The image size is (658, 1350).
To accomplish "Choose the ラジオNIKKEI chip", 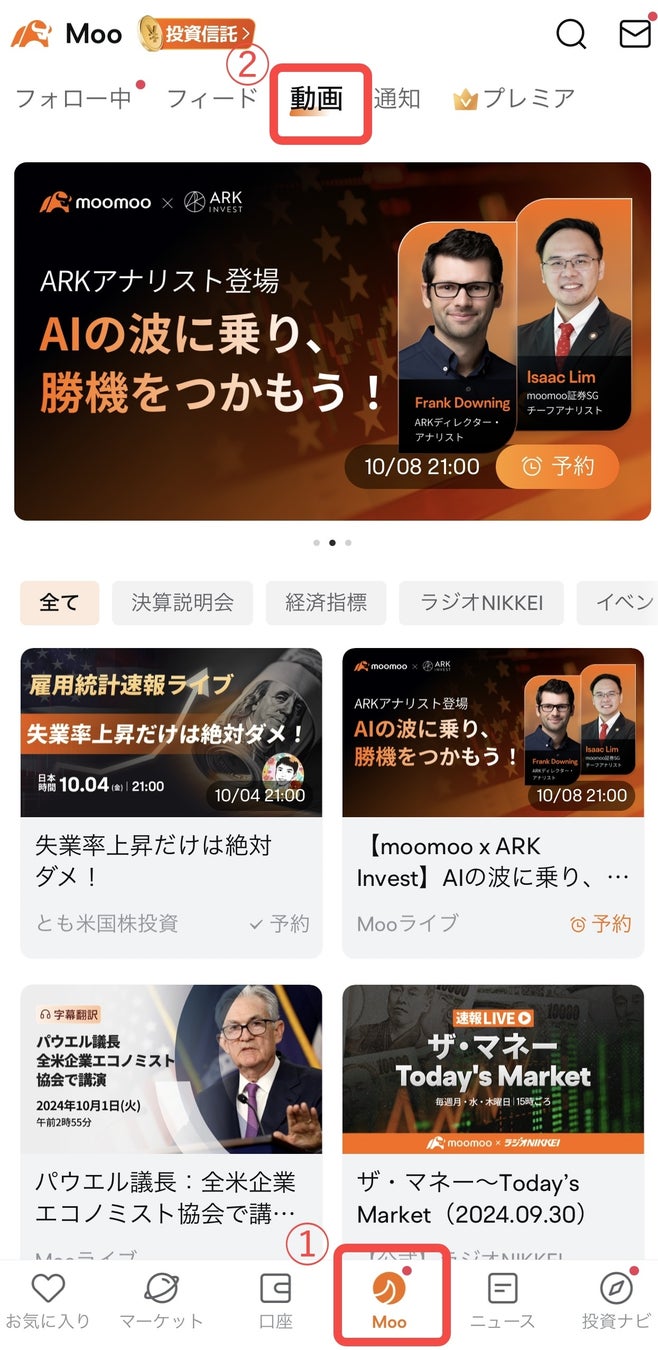I will coord(481,603).
